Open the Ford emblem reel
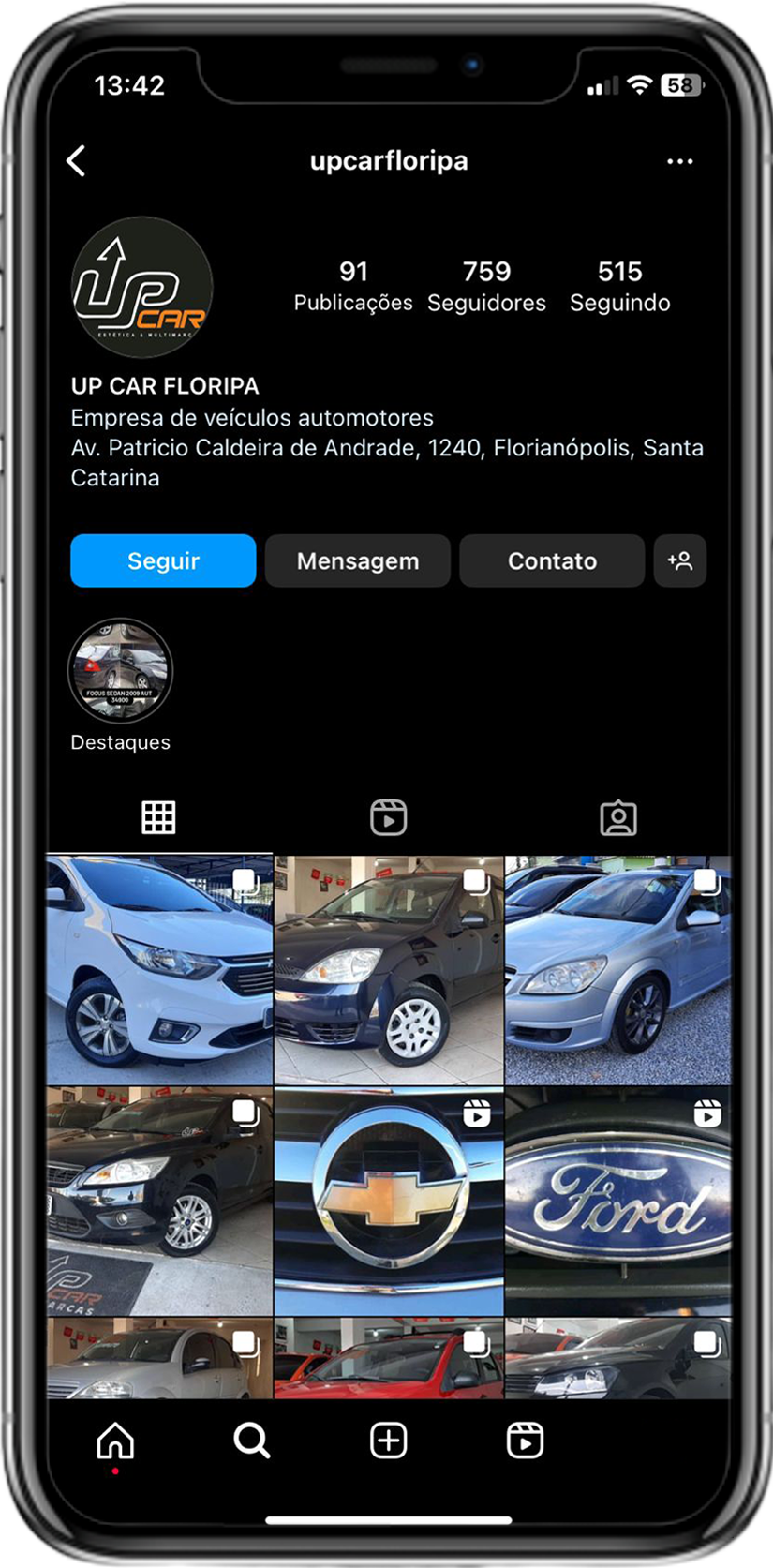Viewport: 773px width, 1568px height. click(617, 1202)
